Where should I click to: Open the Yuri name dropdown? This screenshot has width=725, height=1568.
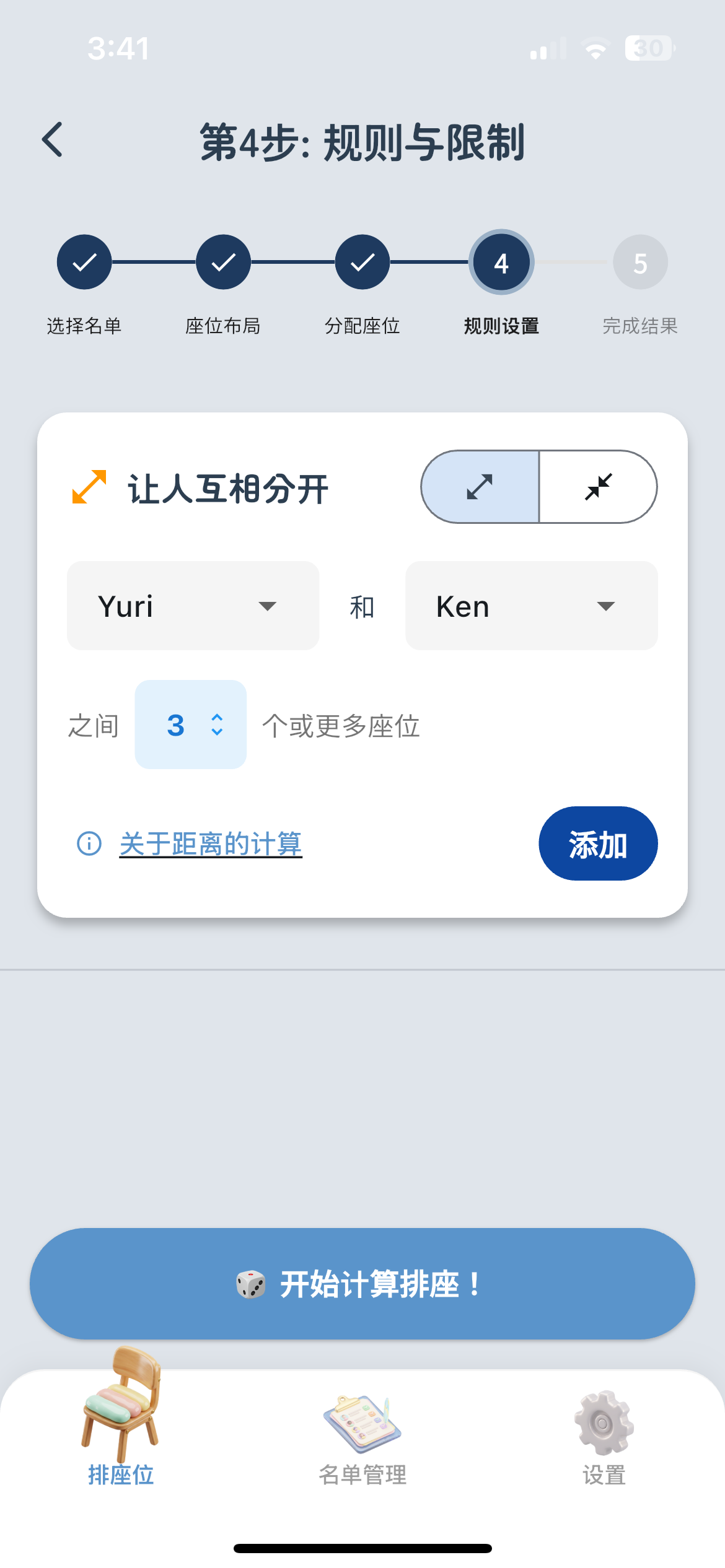pos(192,606)
